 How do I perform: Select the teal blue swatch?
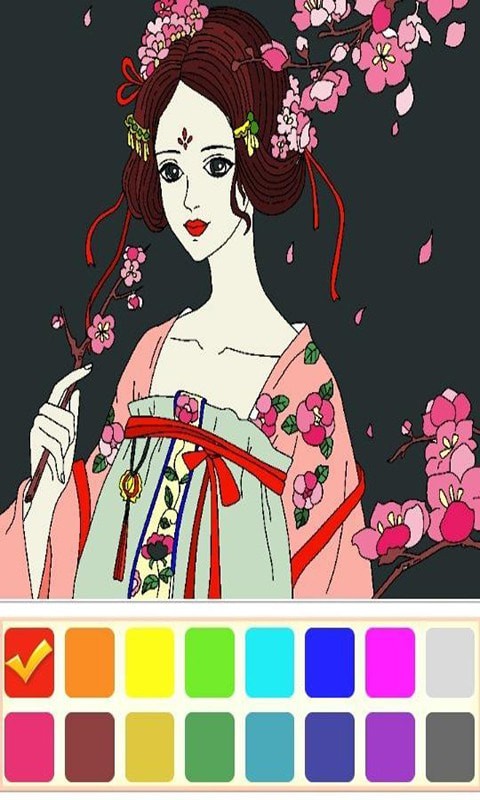270,747
